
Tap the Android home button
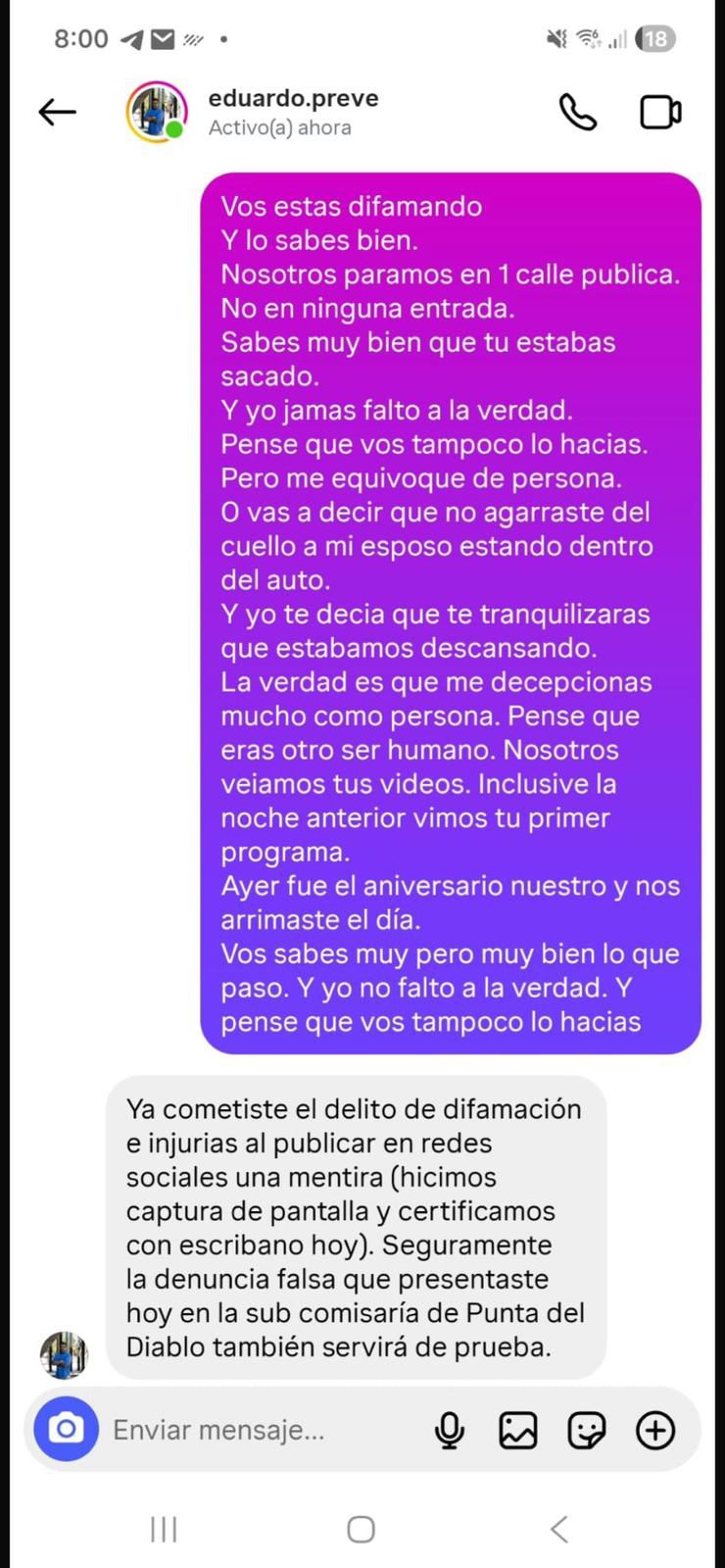coord(361,1528)
